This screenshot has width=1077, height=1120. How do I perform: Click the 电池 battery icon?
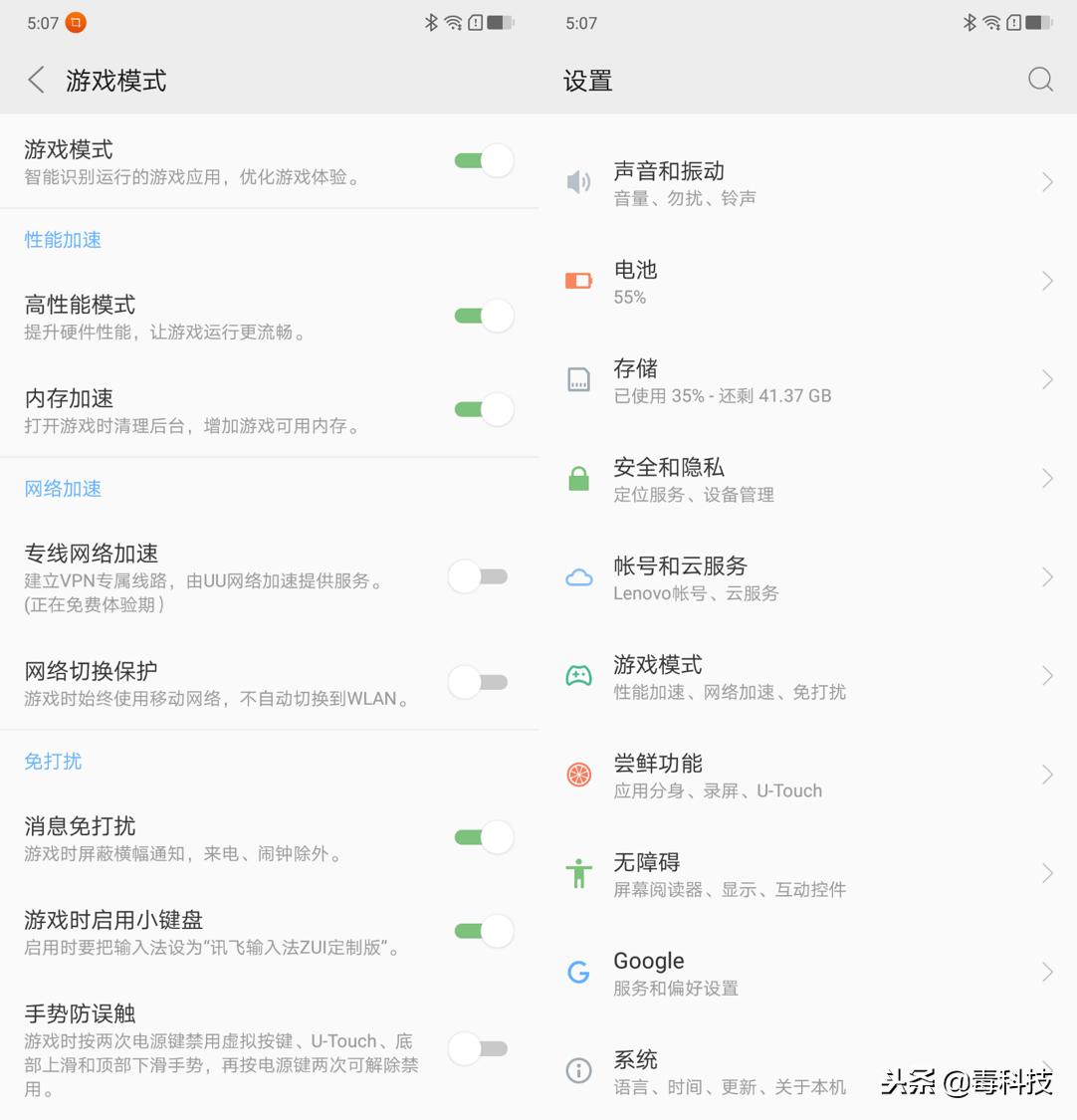pos(579,280)
